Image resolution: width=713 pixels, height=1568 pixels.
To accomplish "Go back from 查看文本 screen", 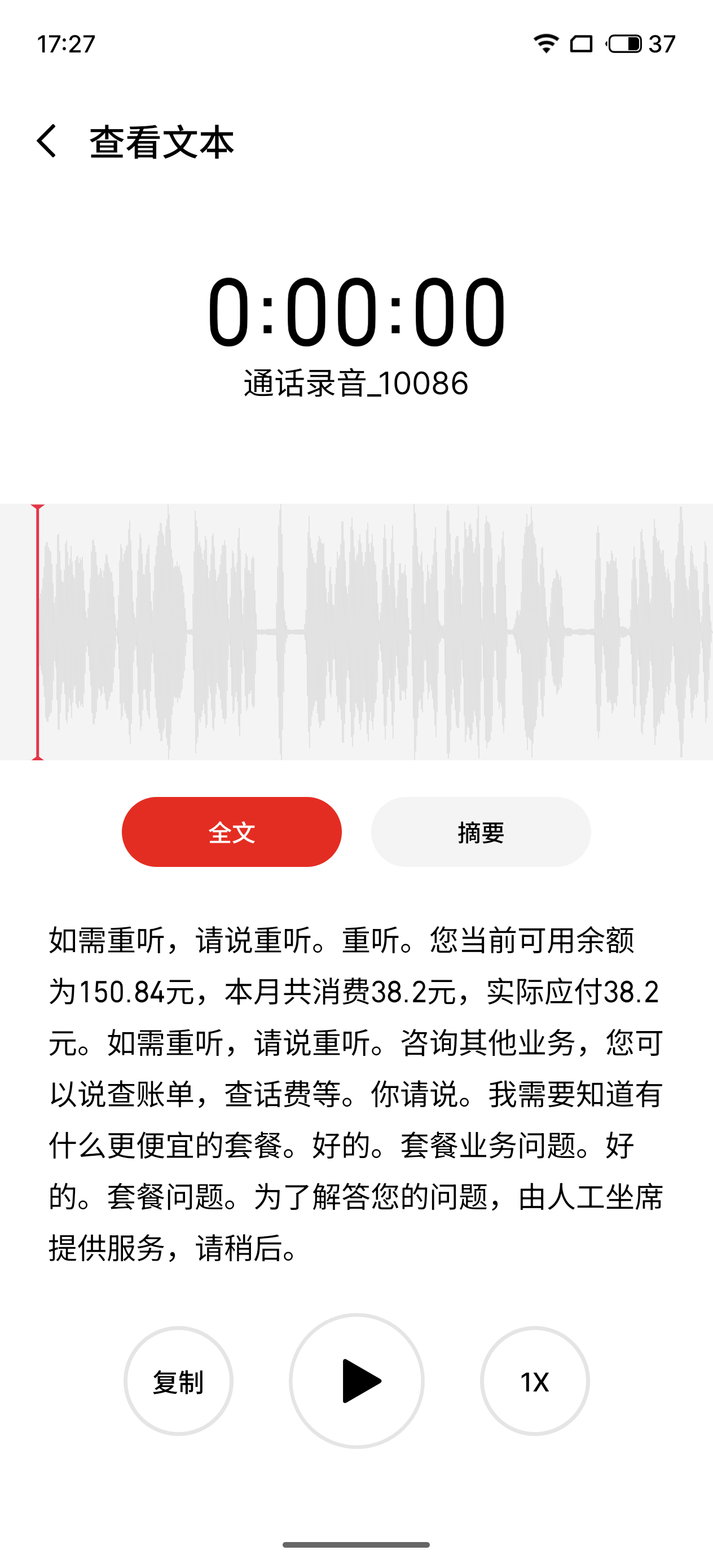I will click(x=47, y=141).
